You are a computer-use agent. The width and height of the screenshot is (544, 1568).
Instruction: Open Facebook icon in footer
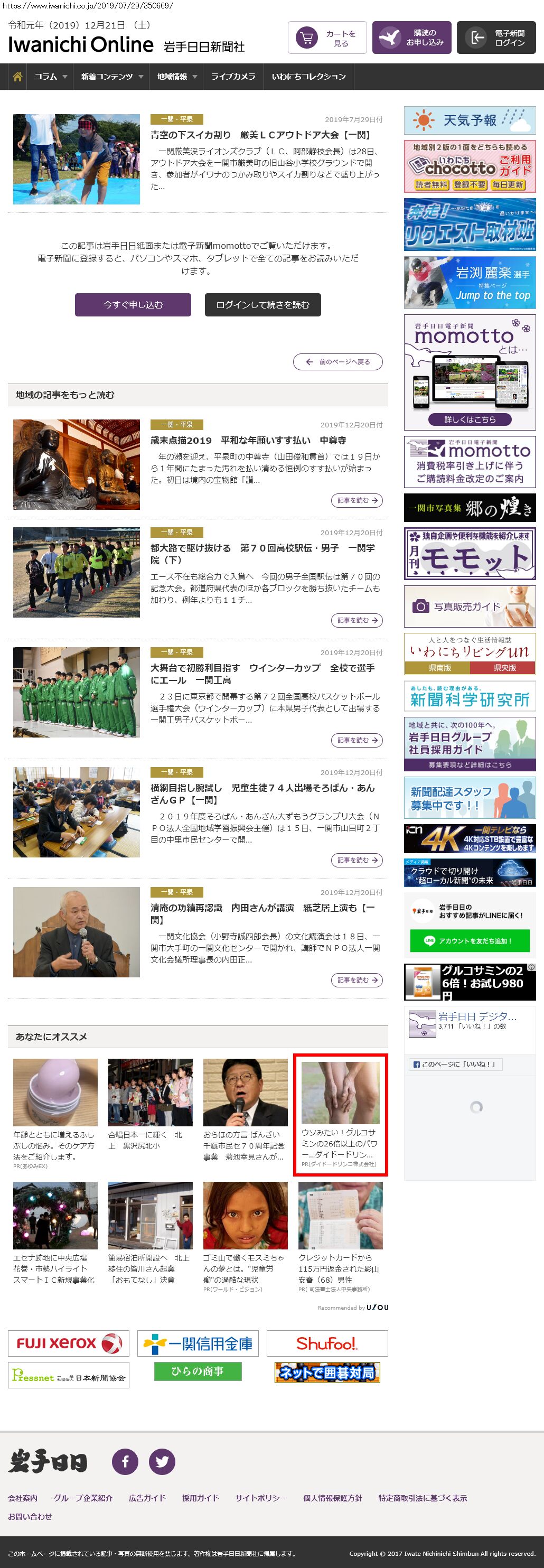click(x=125, y=1461)
